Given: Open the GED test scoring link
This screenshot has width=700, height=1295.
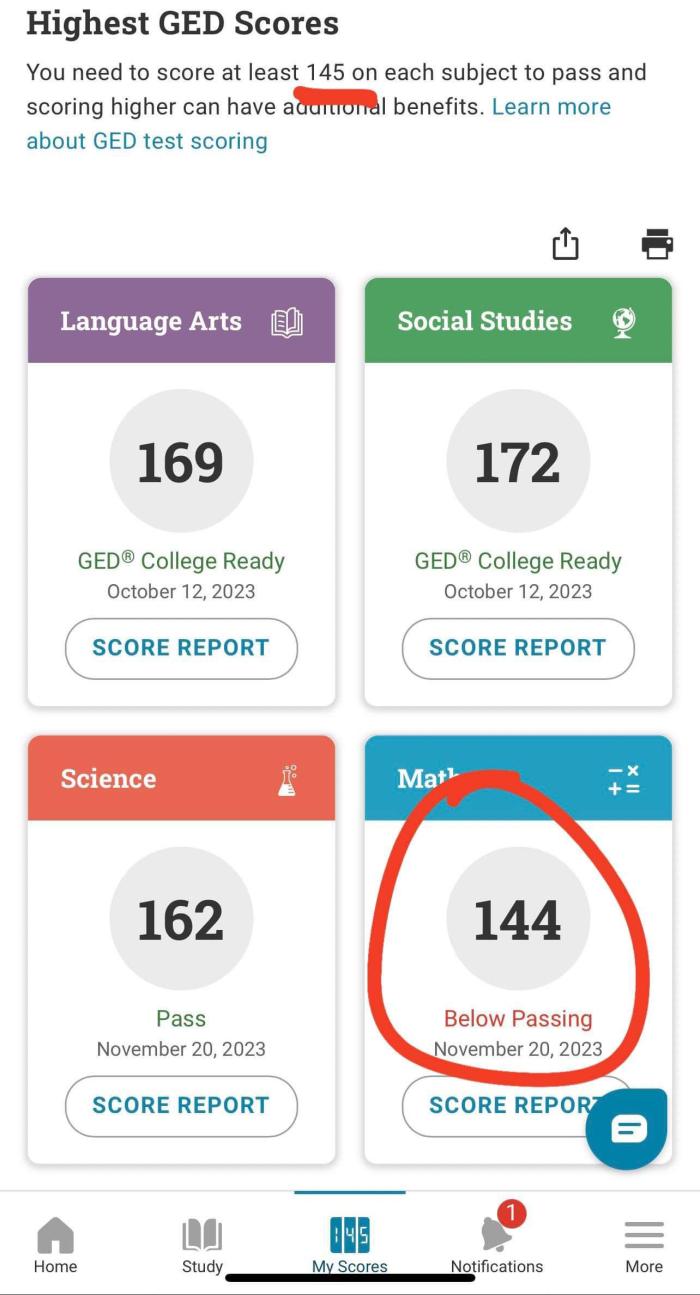Looking at the screenshot, I should click(146, 141).
